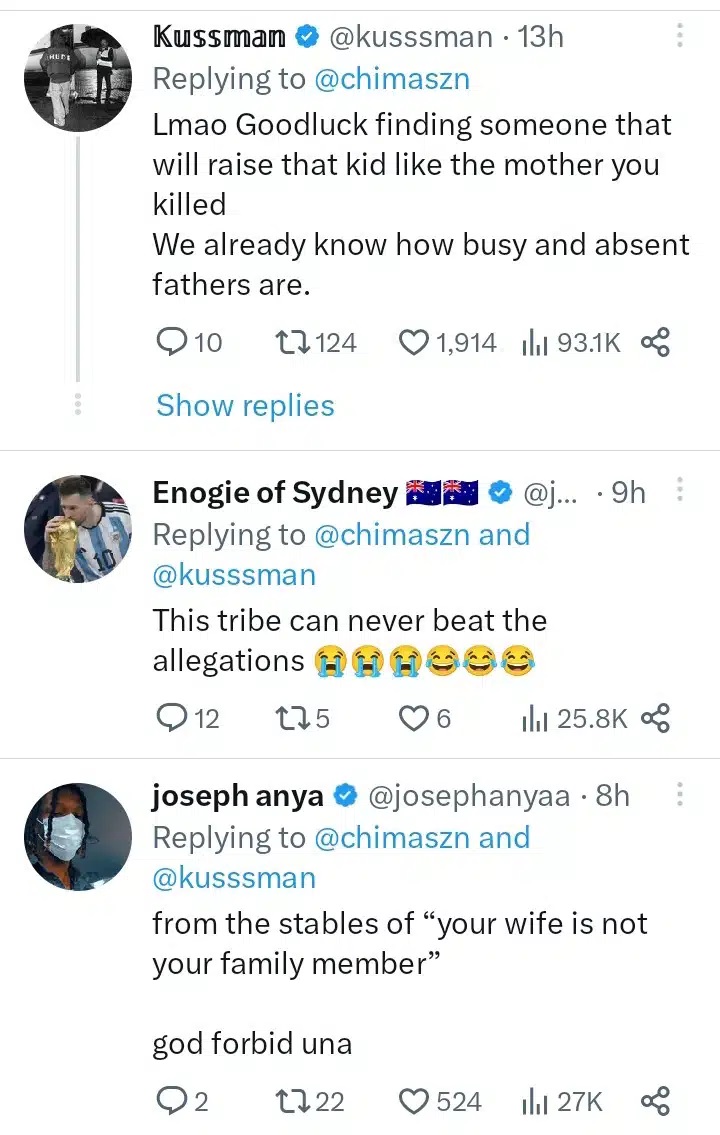Open overflow menu on joseph anya's tweet
The width and height of the screenshot is (720, 1135).
tap(680, 795)
